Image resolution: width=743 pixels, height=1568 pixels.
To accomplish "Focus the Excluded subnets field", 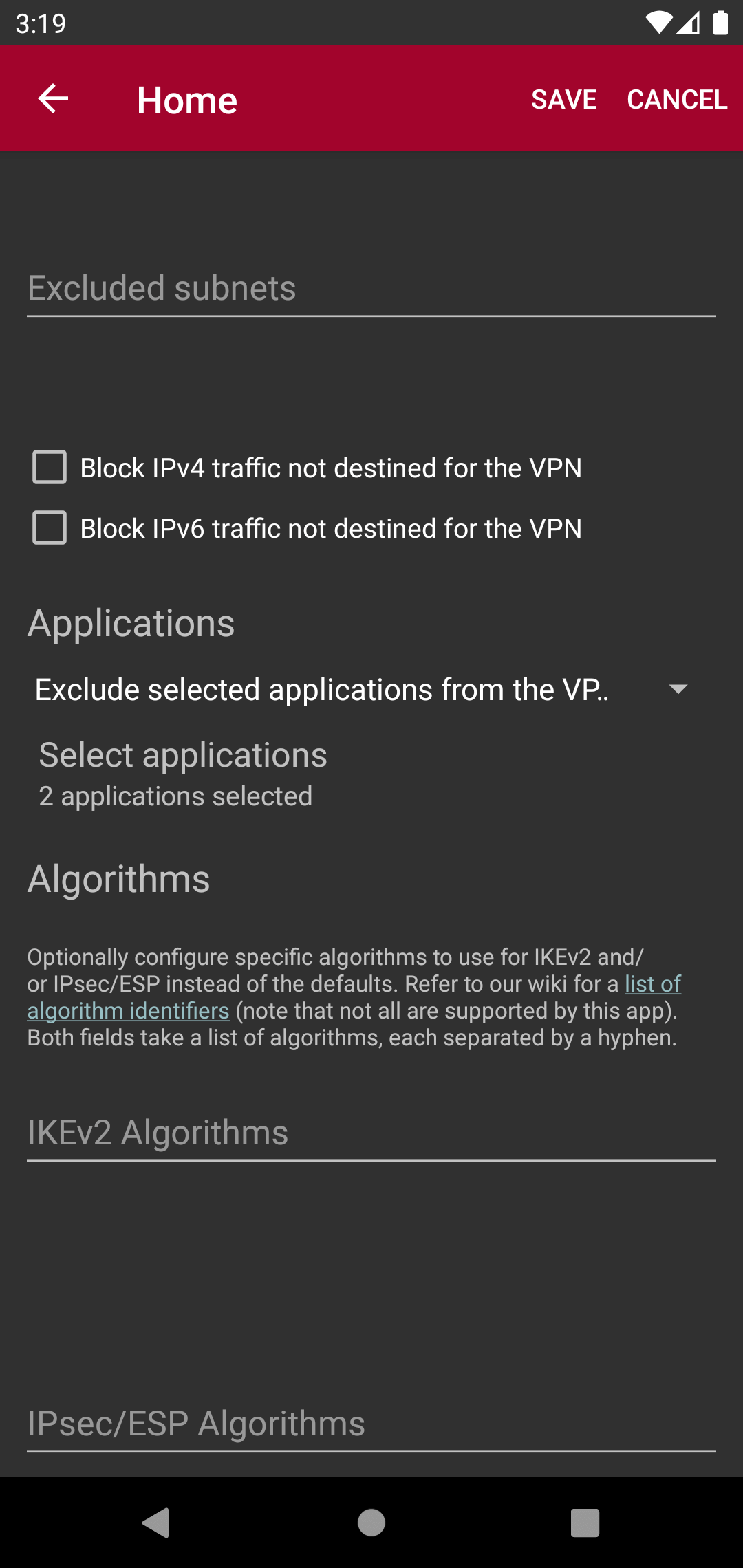I will click(x=371, y=289).
